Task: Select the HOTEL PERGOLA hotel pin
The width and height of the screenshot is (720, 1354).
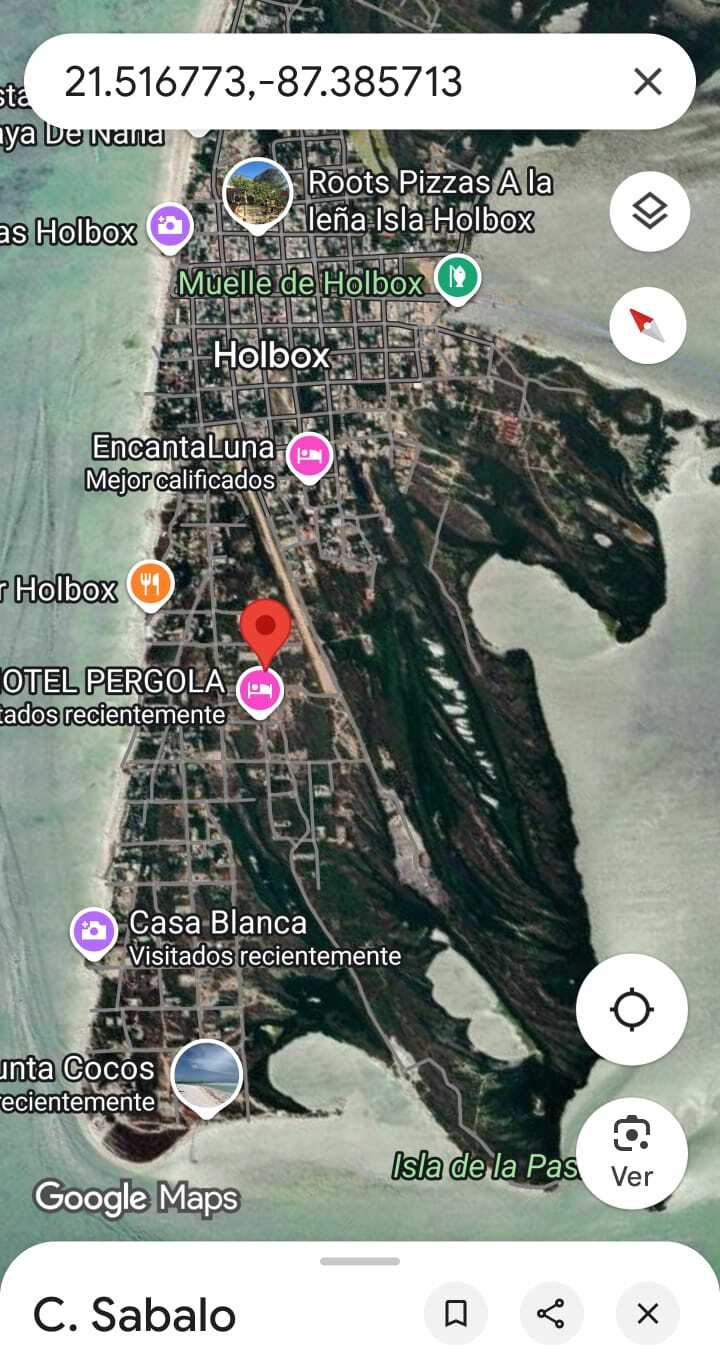Action: (x=260, y=690)
